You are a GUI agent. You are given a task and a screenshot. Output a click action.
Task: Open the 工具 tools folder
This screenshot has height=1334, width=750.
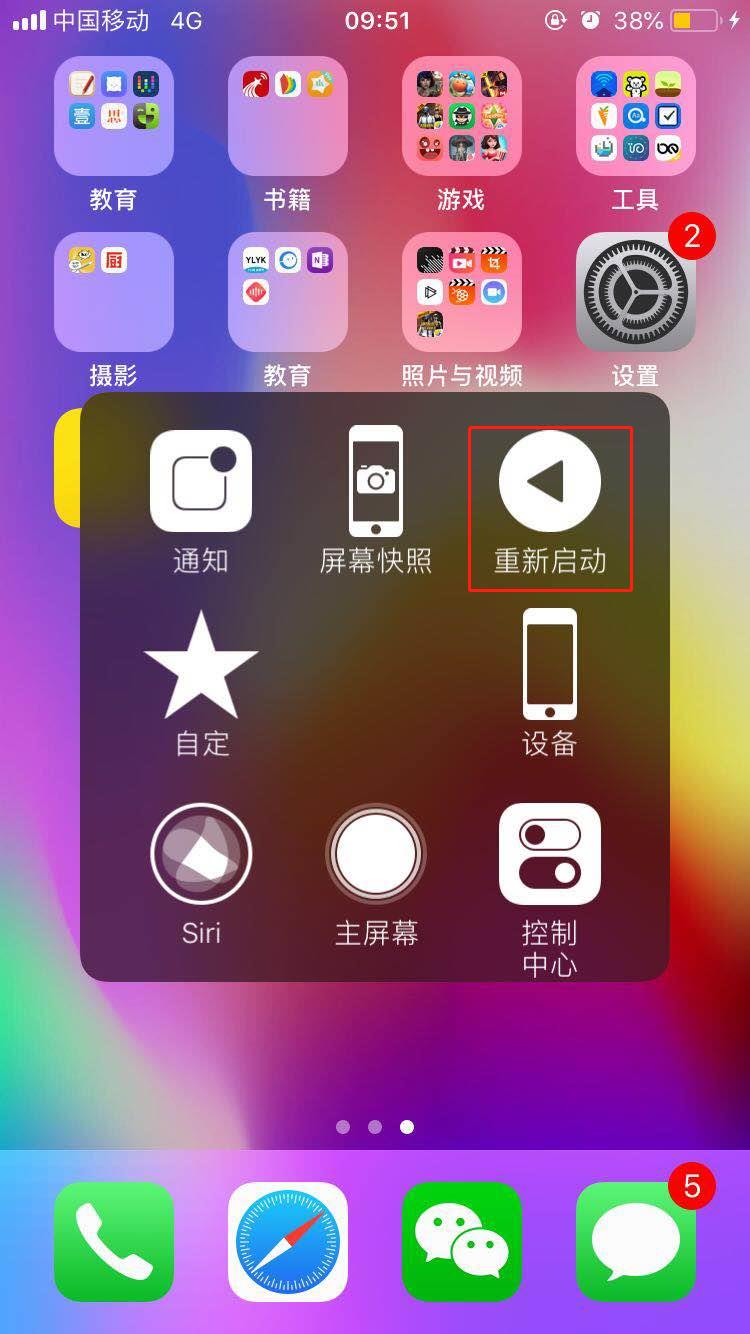pyautogui.click(x=634, y=115)
